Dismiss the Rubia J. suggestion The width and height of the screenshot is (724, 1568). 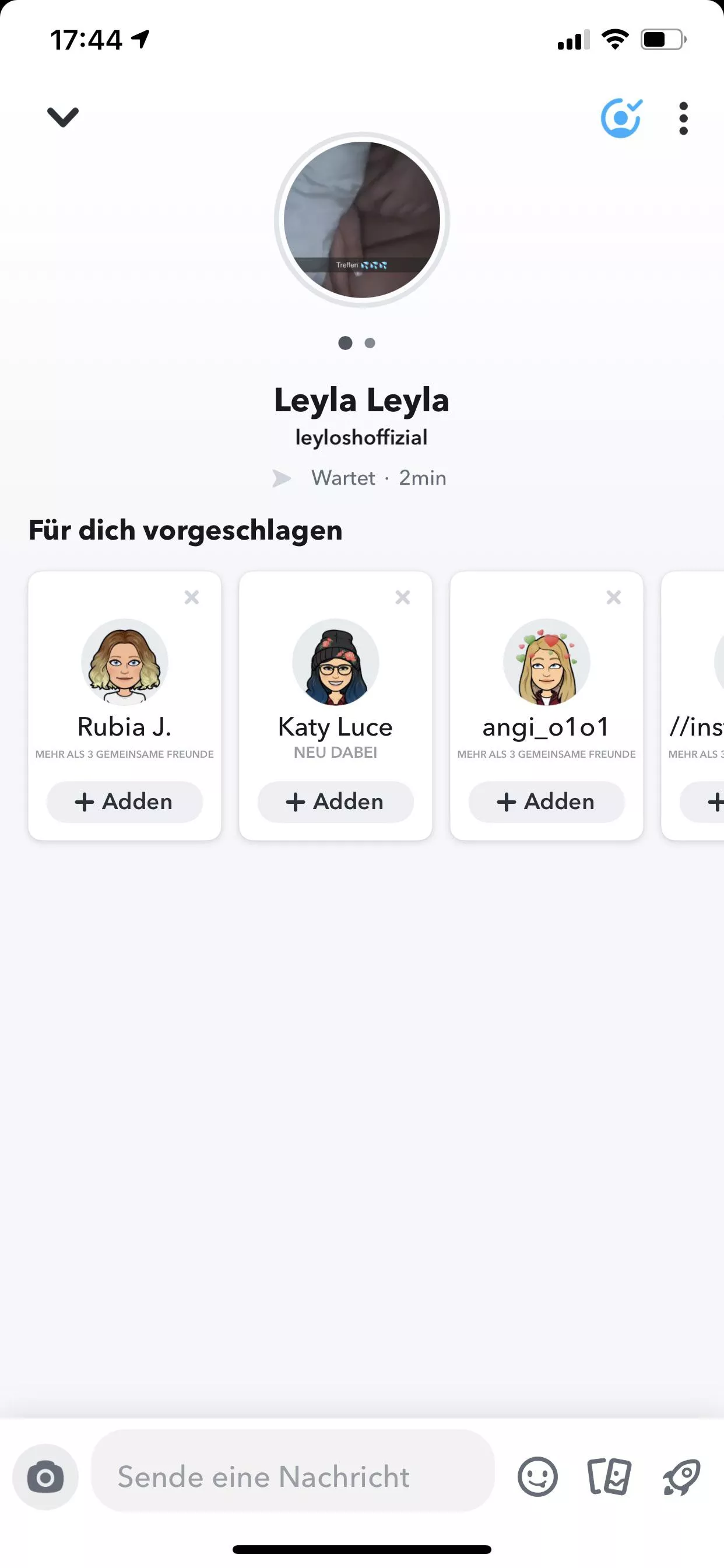pos(192,597)
